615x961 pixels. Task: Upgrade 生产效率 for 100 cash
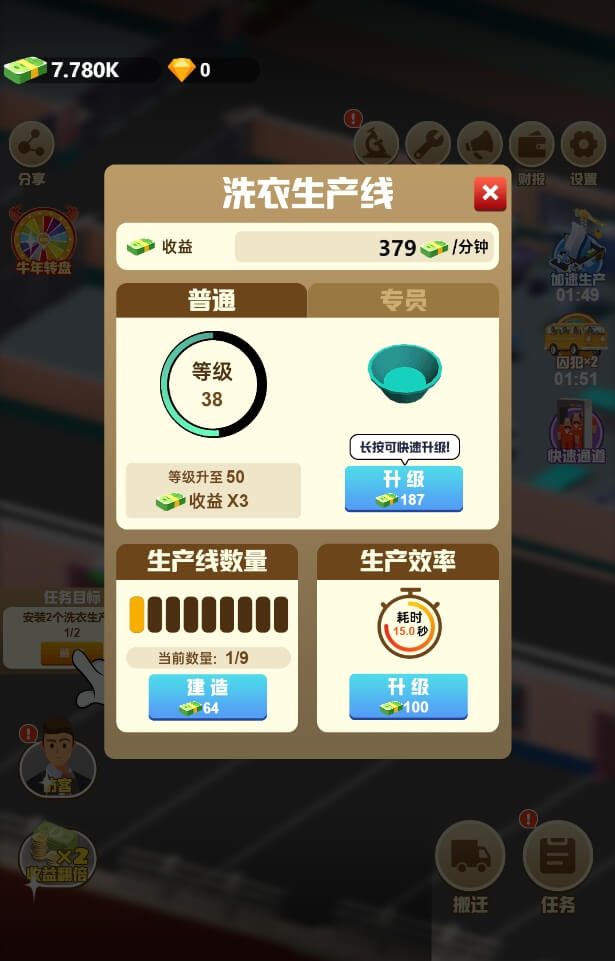coord(408,696)
